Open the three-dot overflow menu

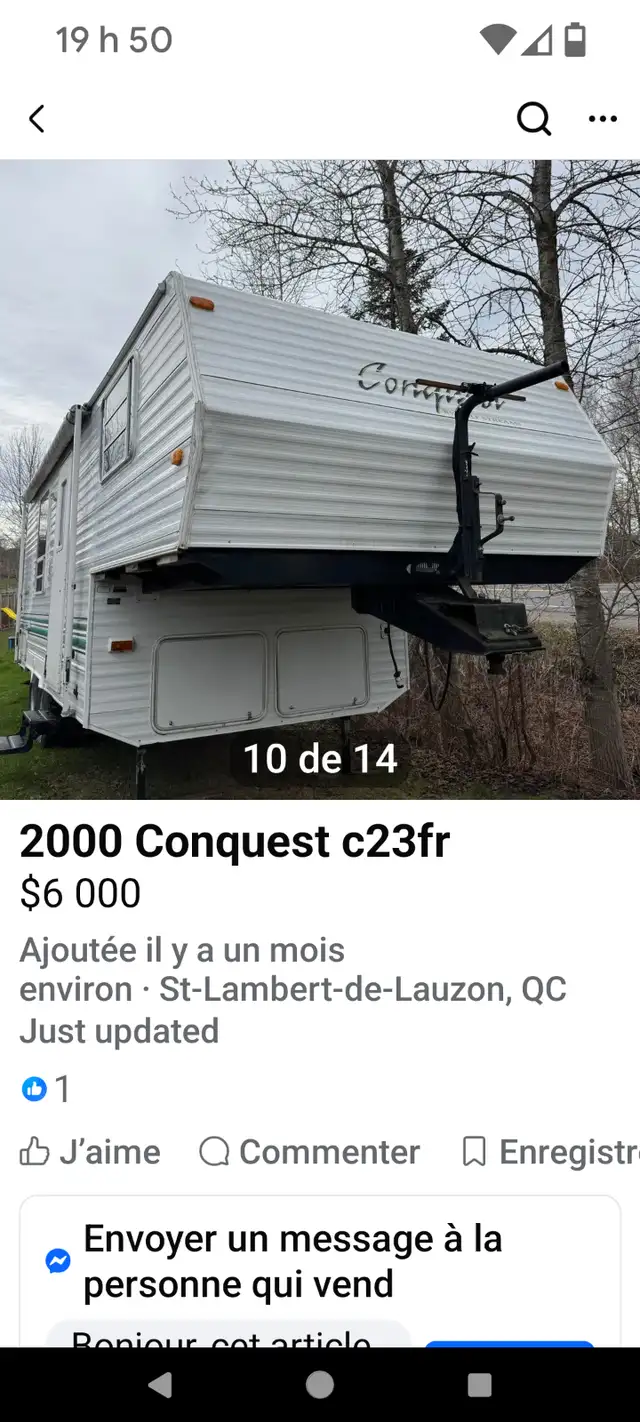603,119
